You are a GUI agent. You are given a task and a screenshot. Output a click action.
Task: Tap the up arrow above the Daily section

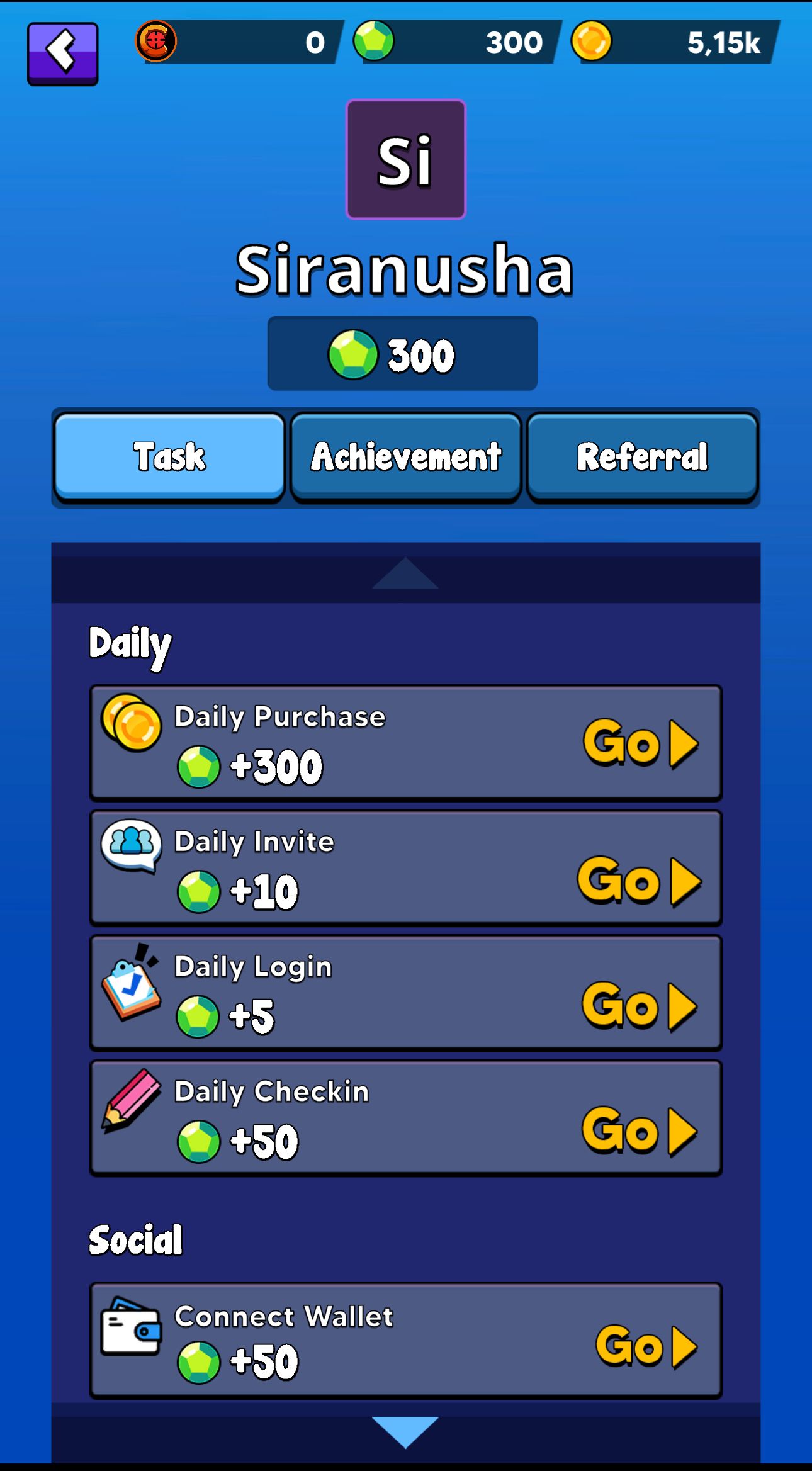[405, 573]
